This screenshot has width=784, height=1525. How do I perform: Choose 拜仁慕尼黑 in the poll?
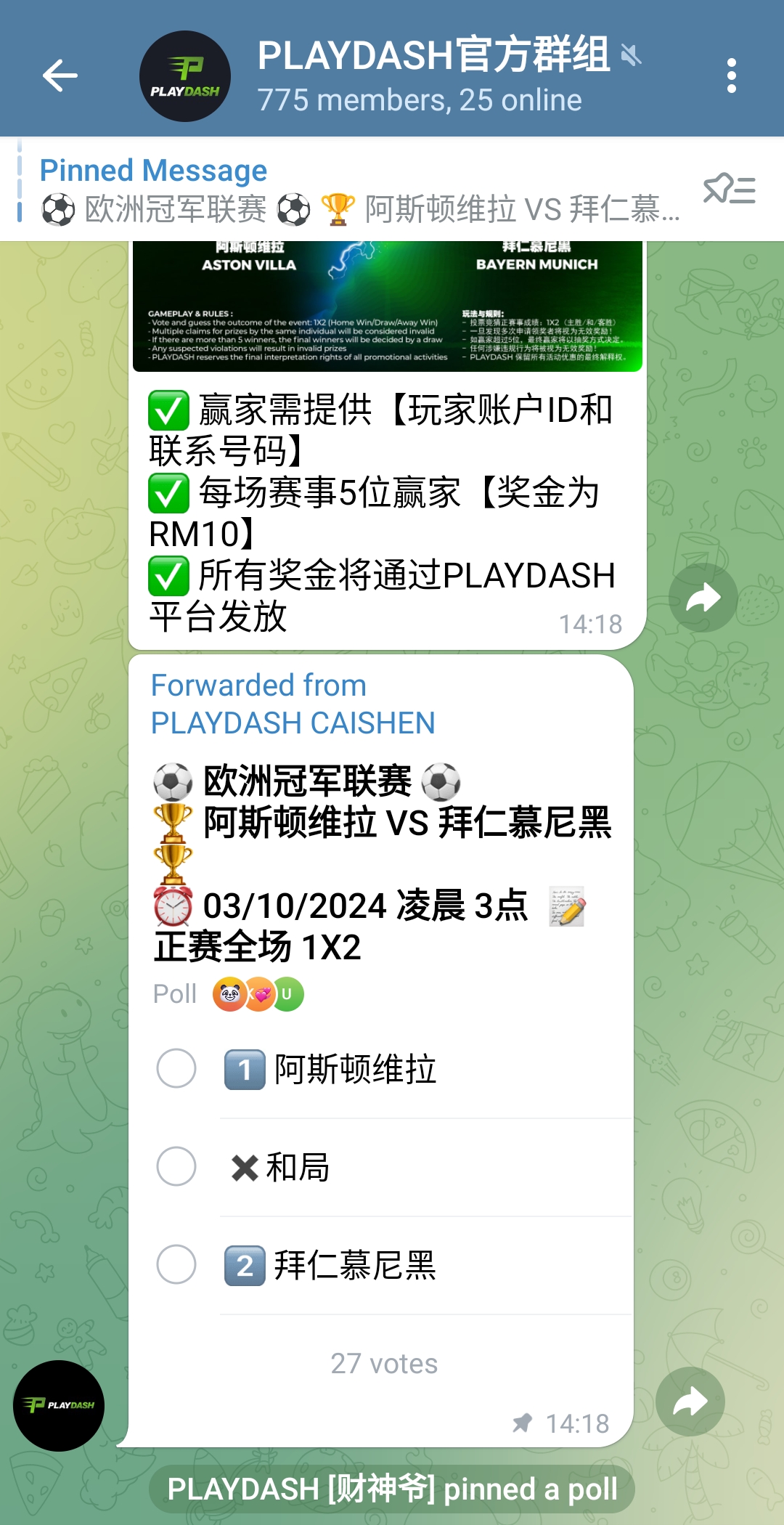(176, 1264)
